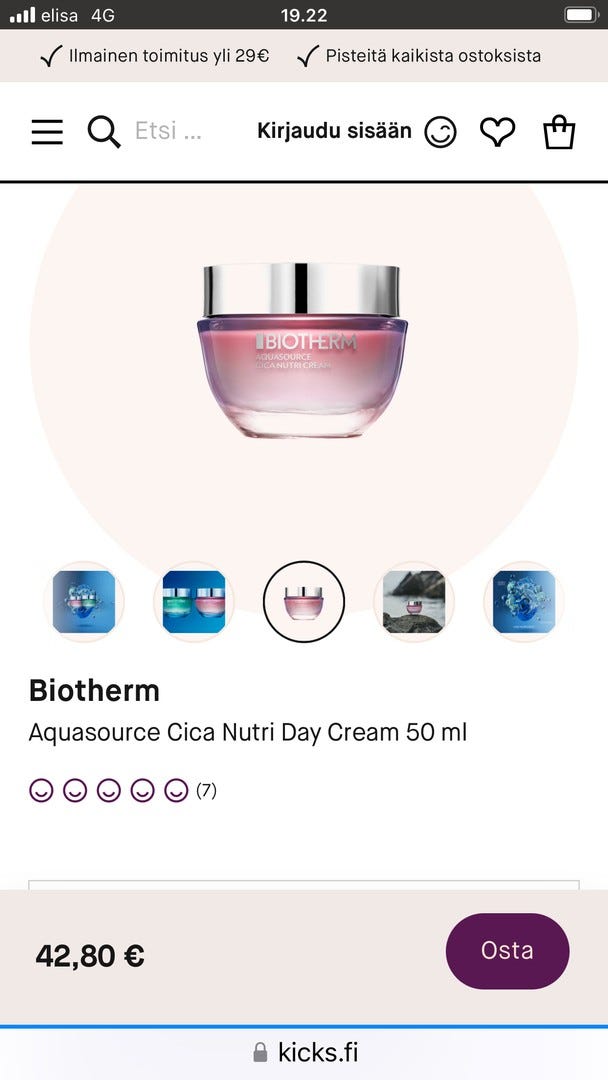
Task: Open the reviews rating with 7 ratings
Action: tap(123, 790)
